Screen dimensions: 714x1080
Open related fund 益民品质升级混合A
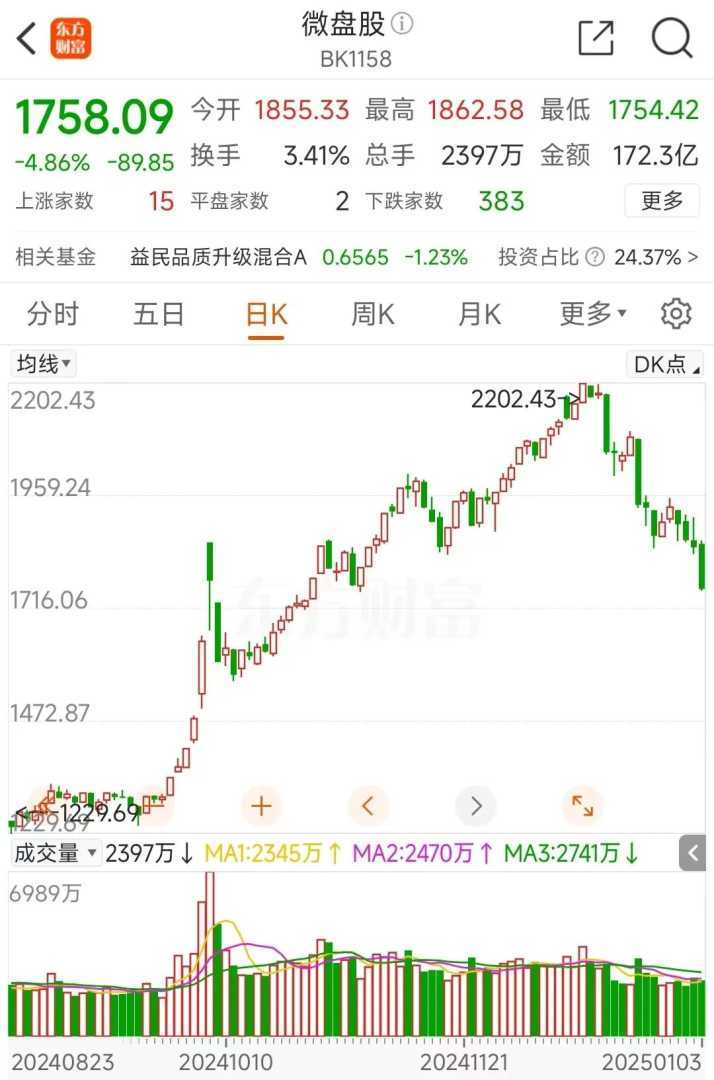coord(218,257)
